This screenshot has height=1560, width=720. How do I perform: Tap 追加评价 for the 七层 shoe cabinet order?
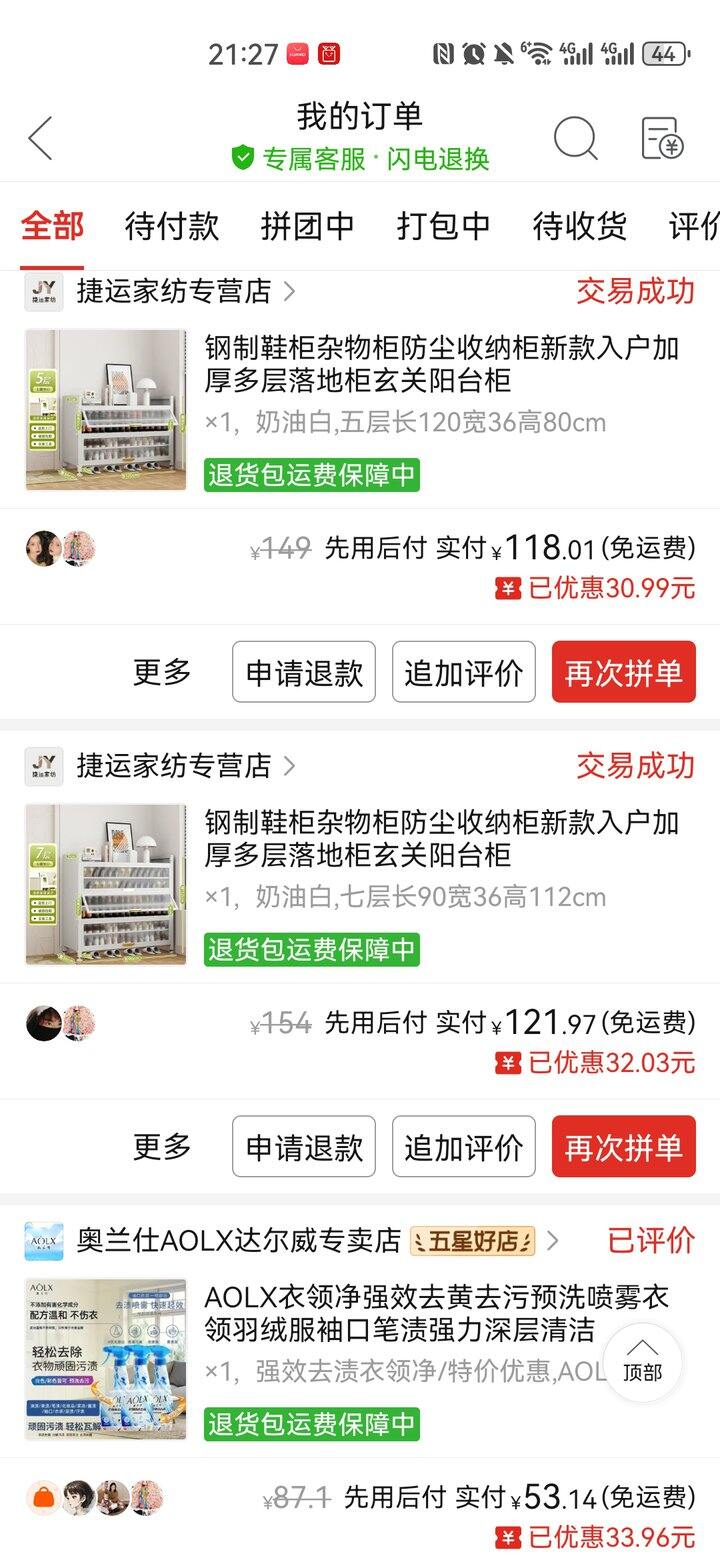(463, 1146)
